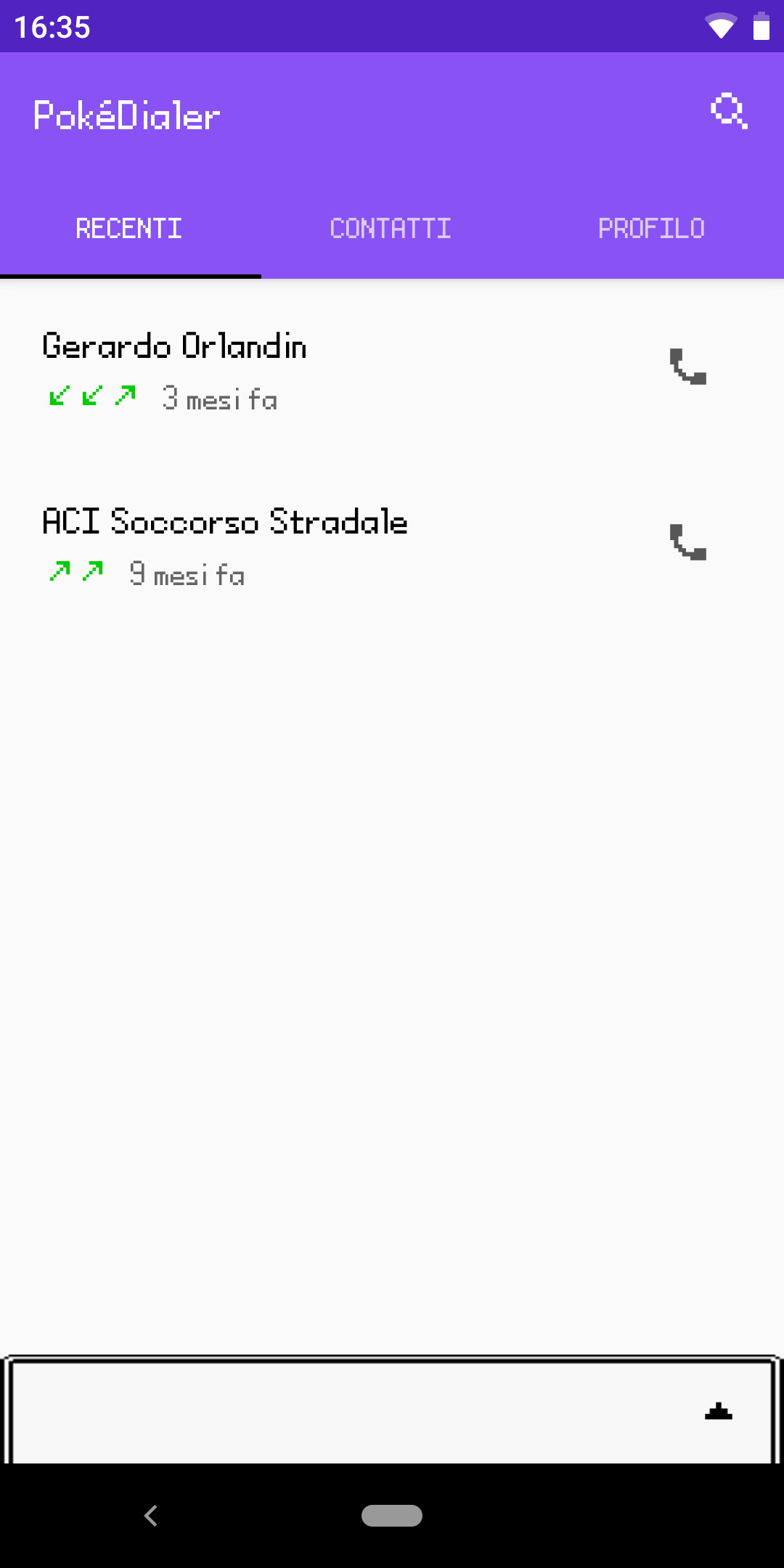Screen dimensions: 784x1568
Task: Switch to the Contatti tab
Action: point(391,229)
